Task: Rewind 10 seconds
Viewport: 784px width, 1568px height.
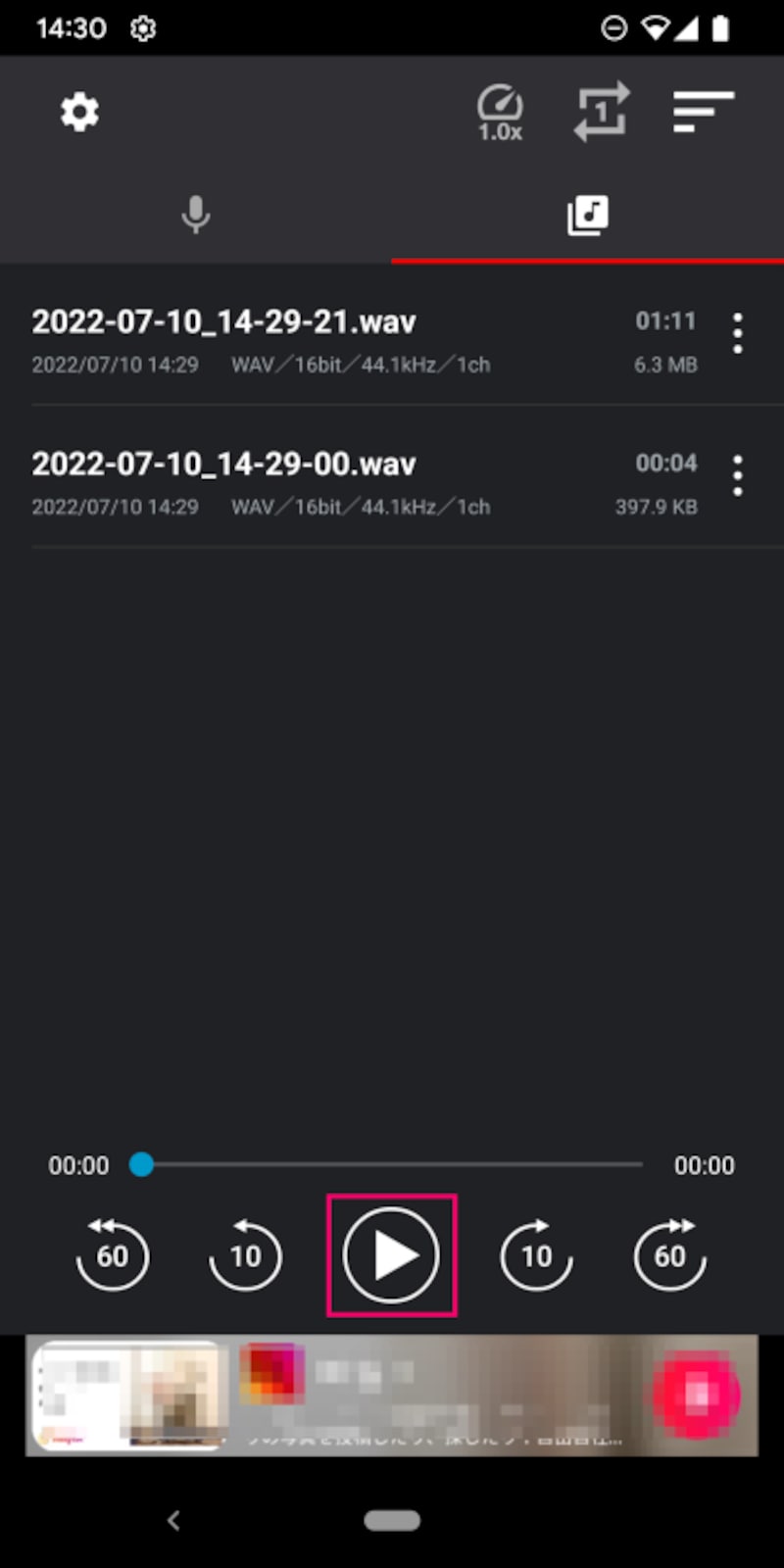Action: coord(245,1255)
